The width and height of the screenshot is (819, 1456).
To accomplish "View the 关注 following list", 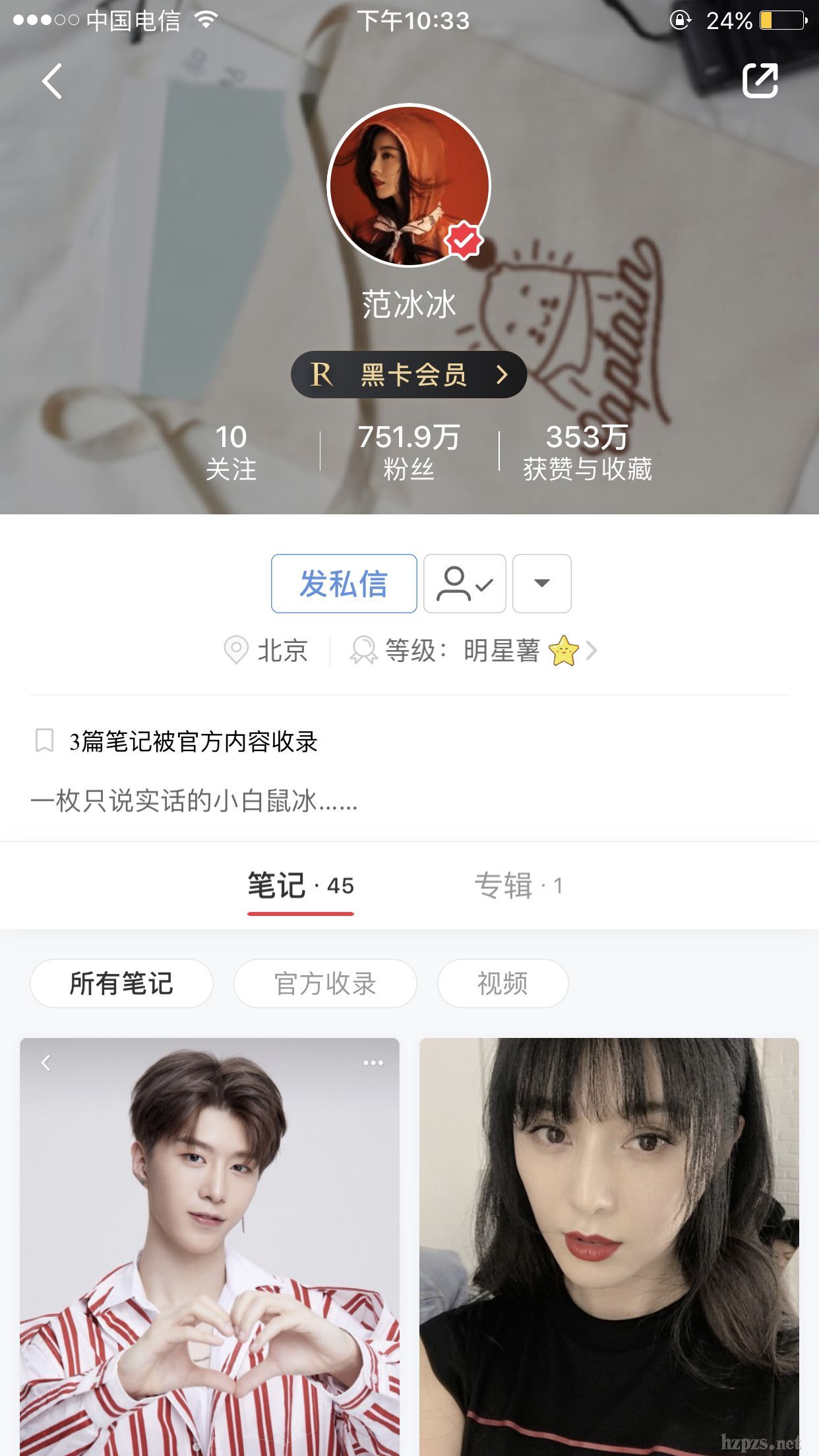I will pos(231,452).
